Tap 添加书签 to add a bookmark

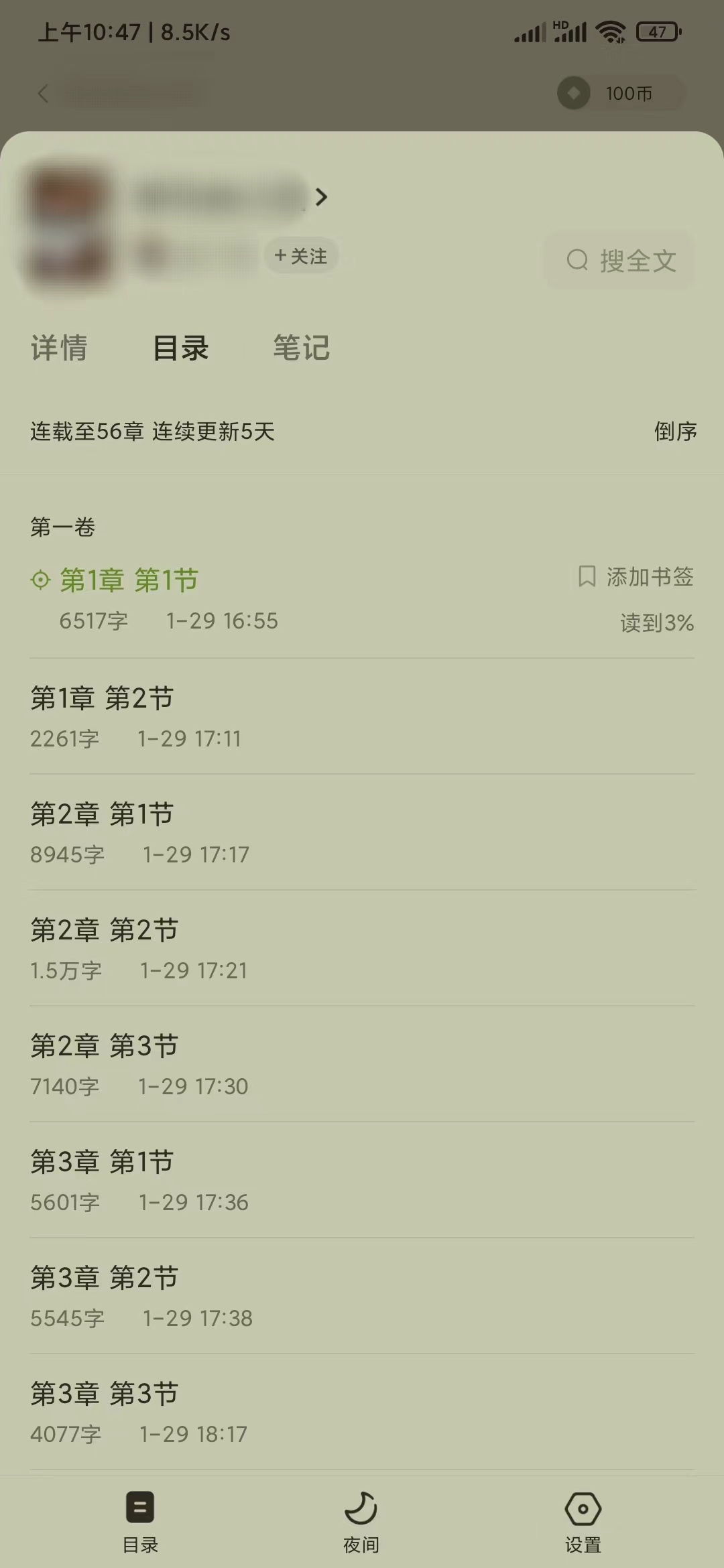point(636,577)
